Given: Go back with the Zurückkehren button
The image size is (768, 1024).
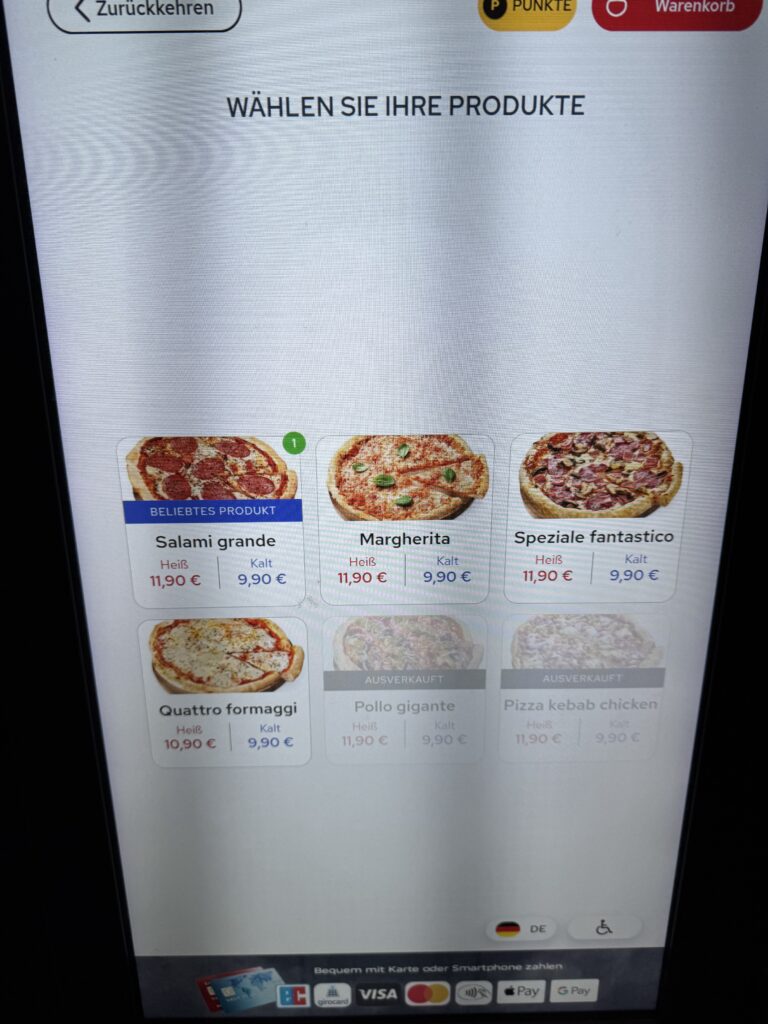Looking at the screenshot, I should (144, 10).
